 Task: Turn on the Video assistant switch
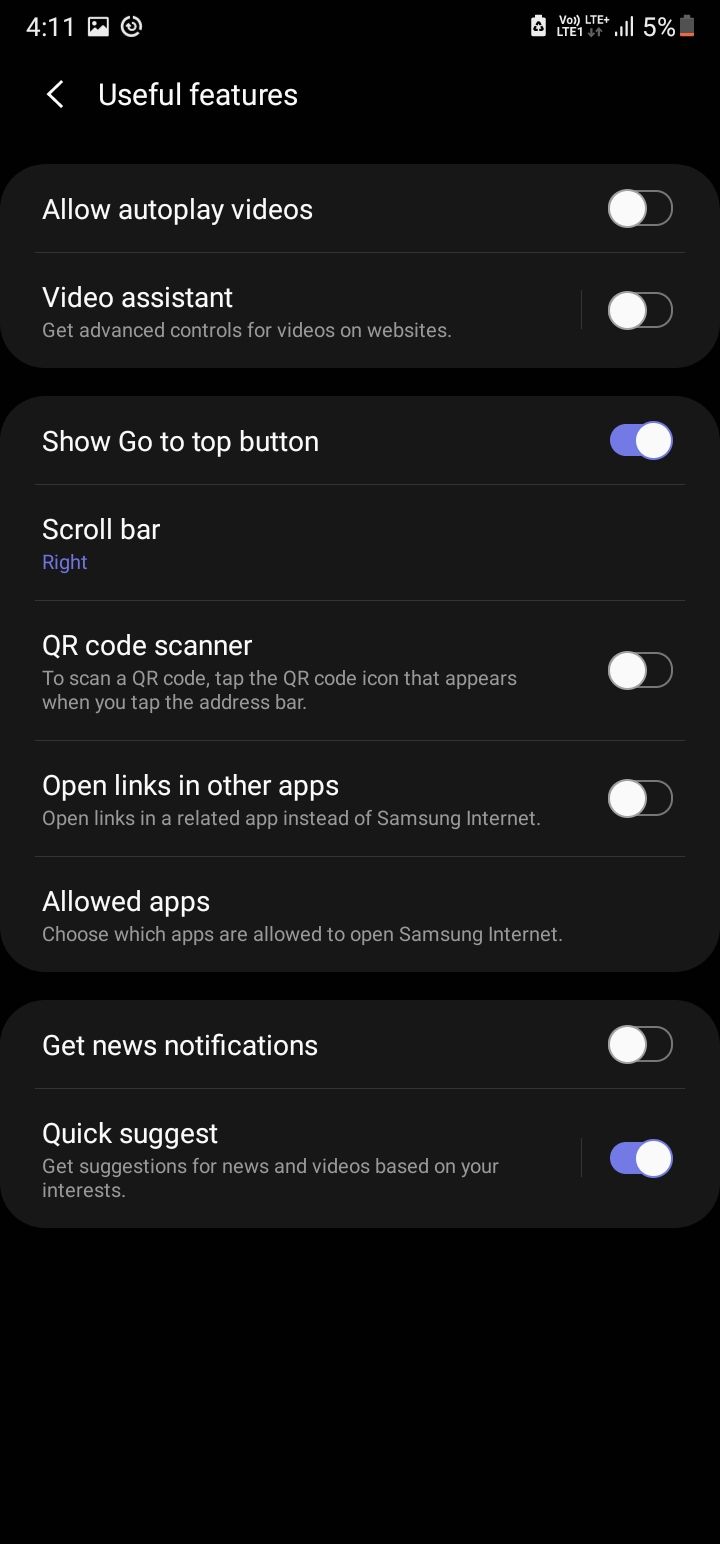[x=640, y=310]
